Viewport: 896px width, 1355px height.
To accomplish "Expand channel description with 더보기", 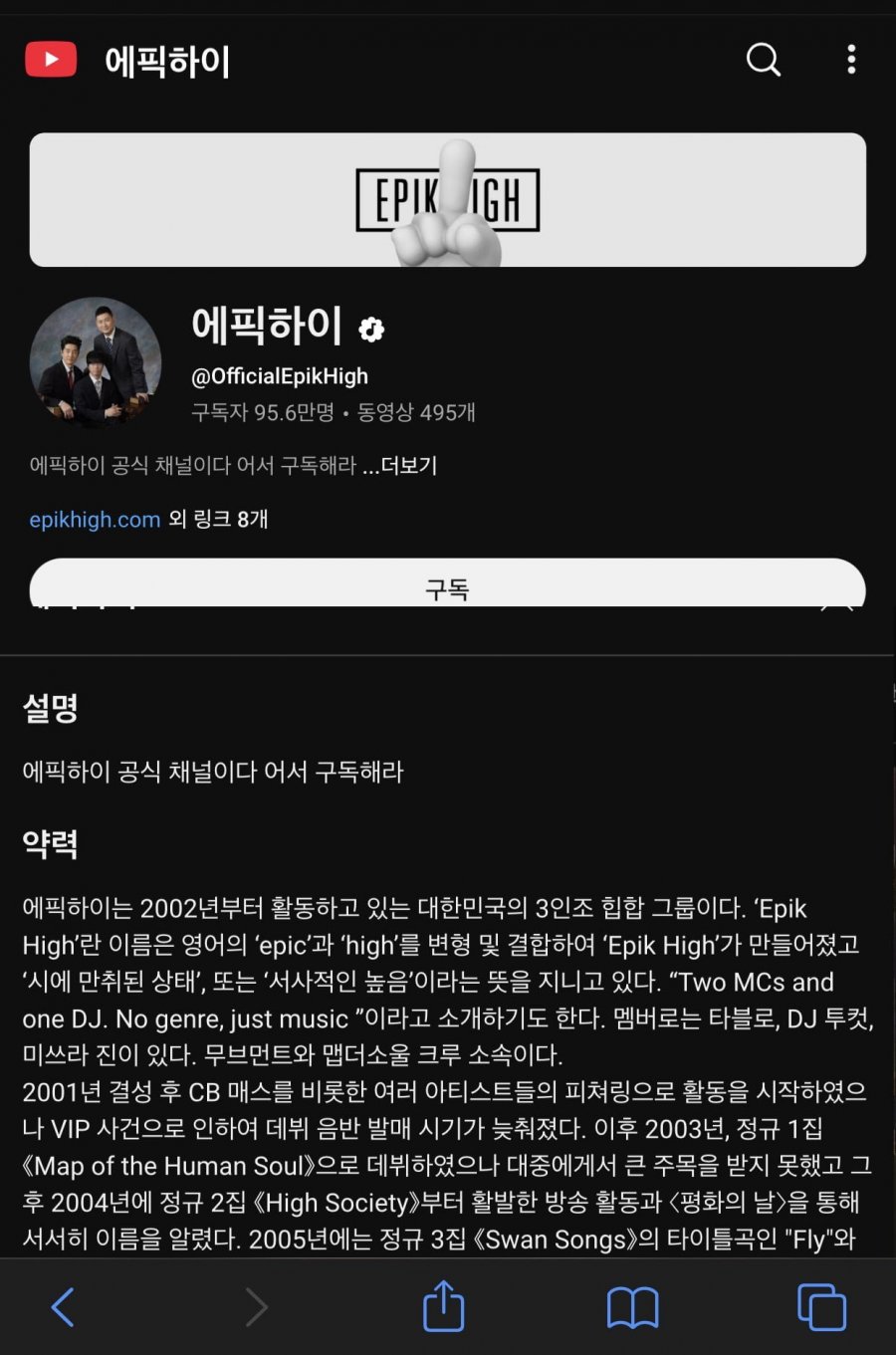I will coord(408,465).
